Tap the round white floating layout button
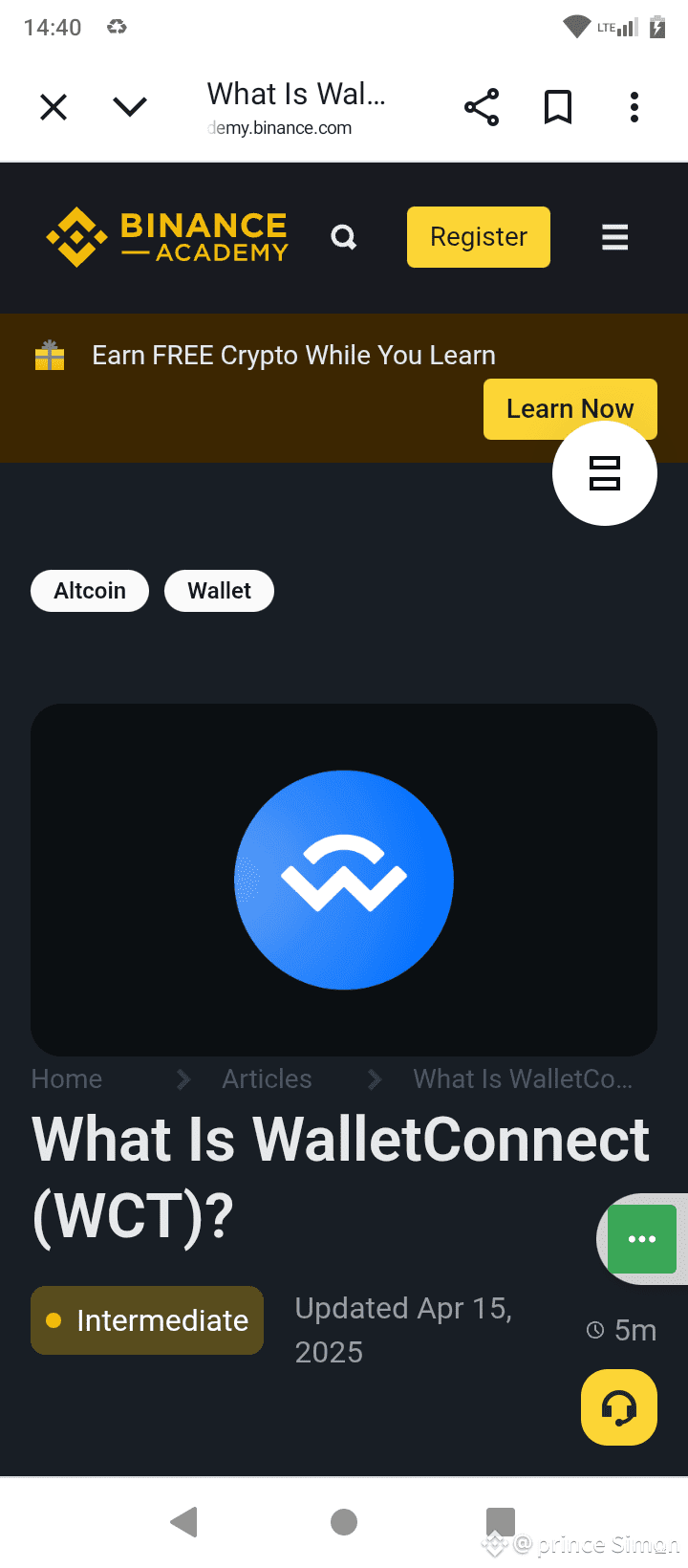Image resolution: width=688 pixels, height=1568 pixels. pos(605,473)
